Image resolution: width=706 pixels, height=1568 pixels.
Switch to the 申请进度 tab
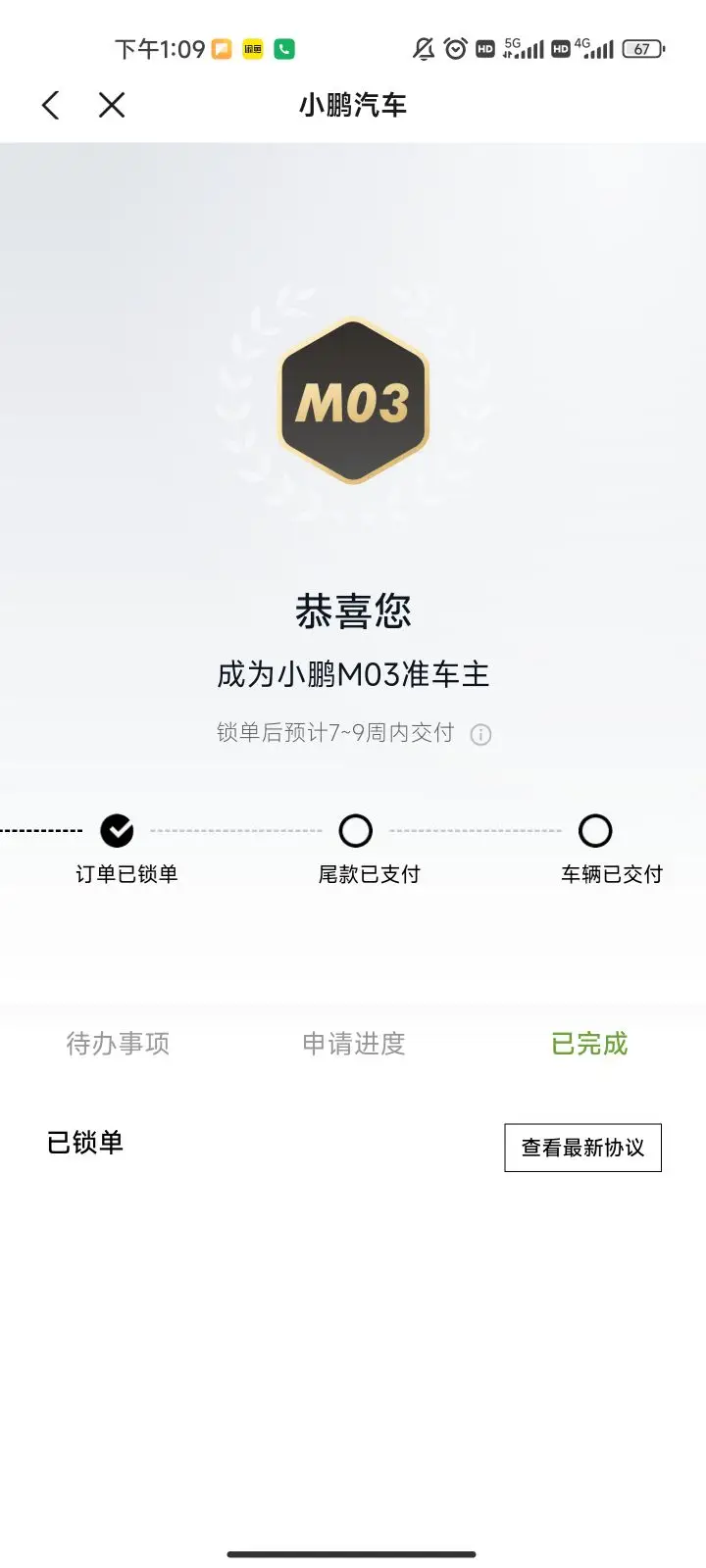tap(353, 1044)
